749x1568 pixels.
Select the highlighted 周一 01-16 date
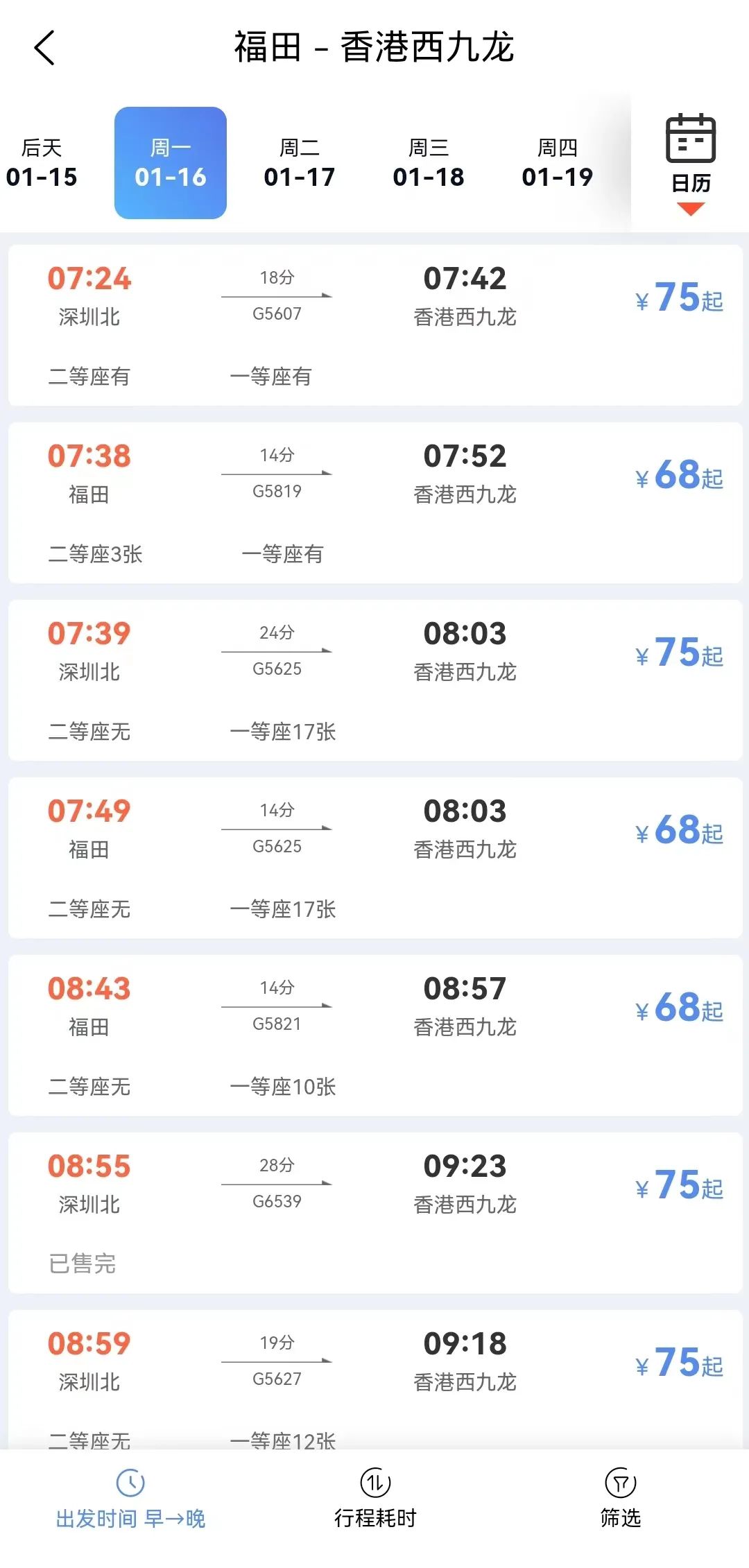pyautogui.click(x=171, y=163)
